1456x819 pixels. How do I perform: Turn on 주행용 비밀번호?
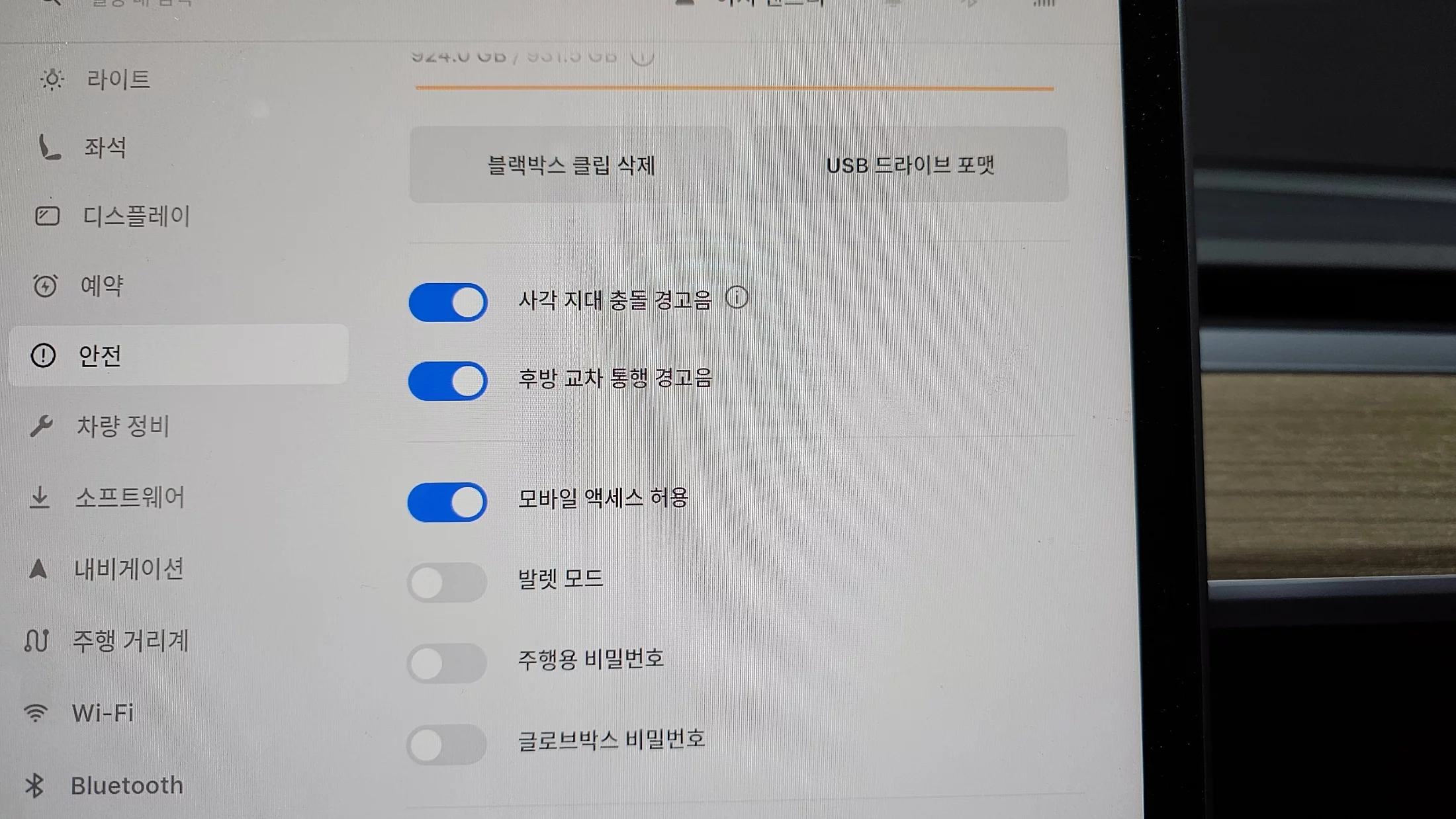pos(447,664)
